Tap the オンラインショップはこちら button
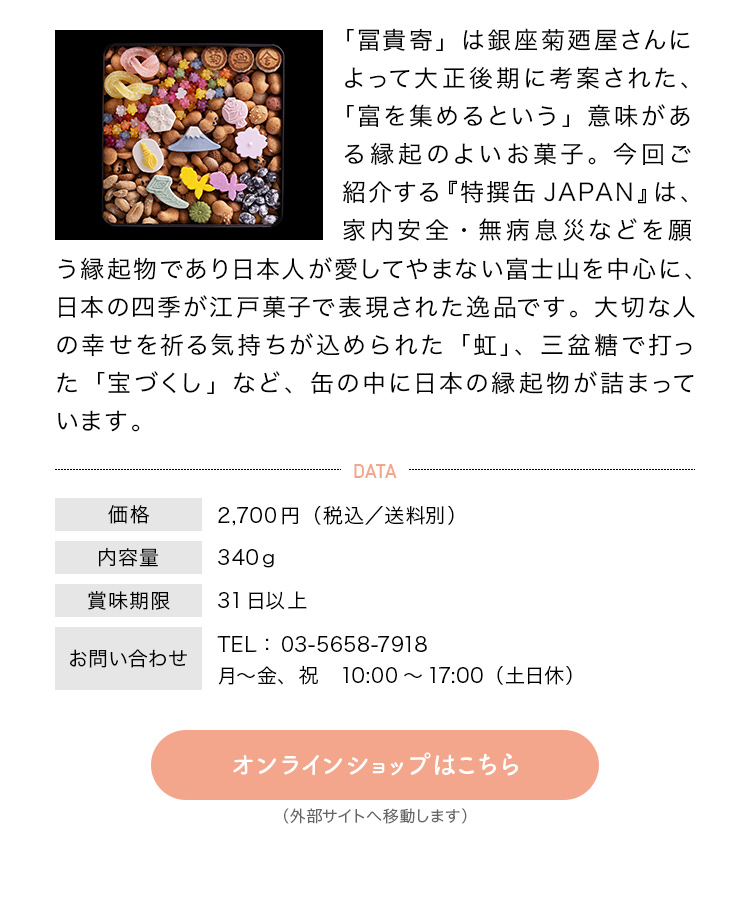This screenshot has height=907, width=750. click(375, 765)
